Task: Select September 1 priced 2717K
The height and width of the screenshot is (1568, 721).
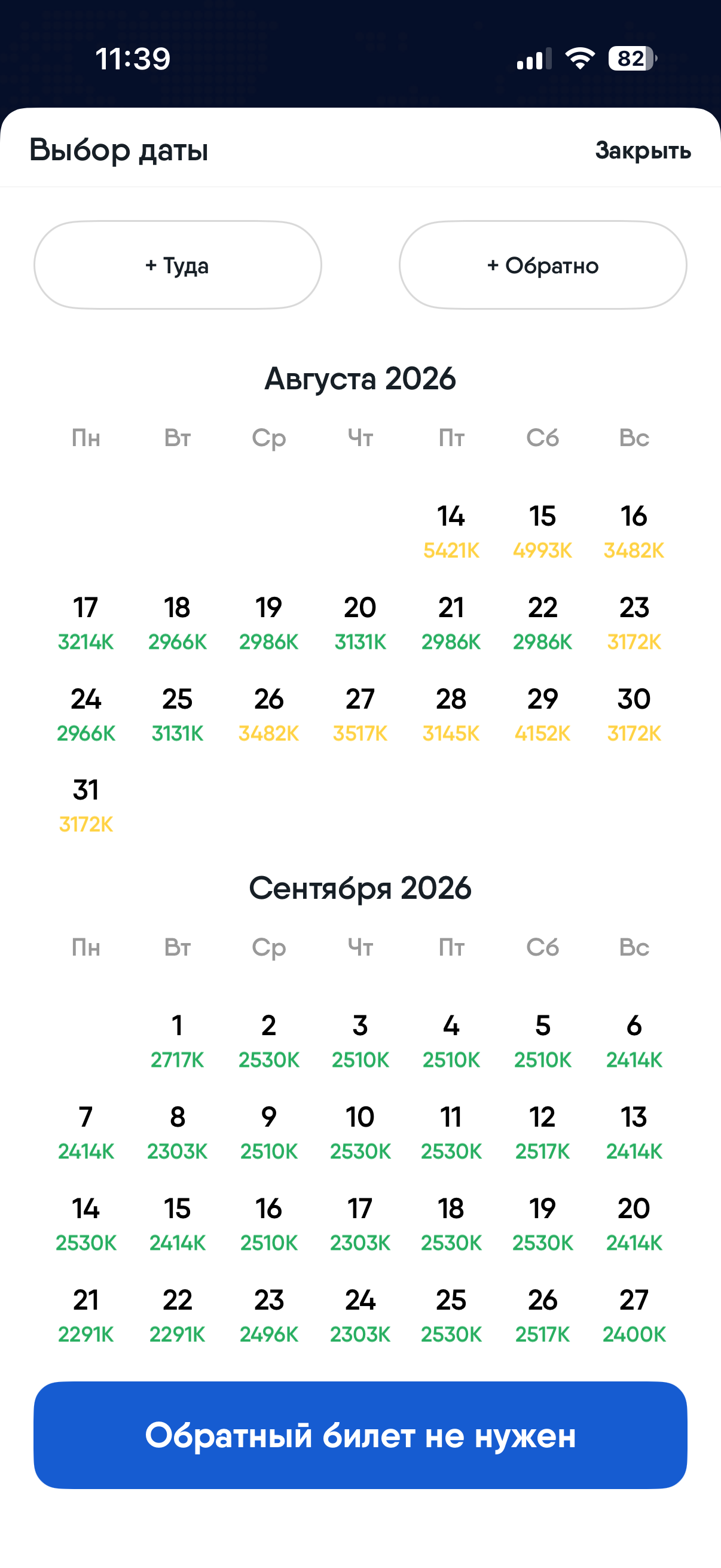Action: point(177,1041)
